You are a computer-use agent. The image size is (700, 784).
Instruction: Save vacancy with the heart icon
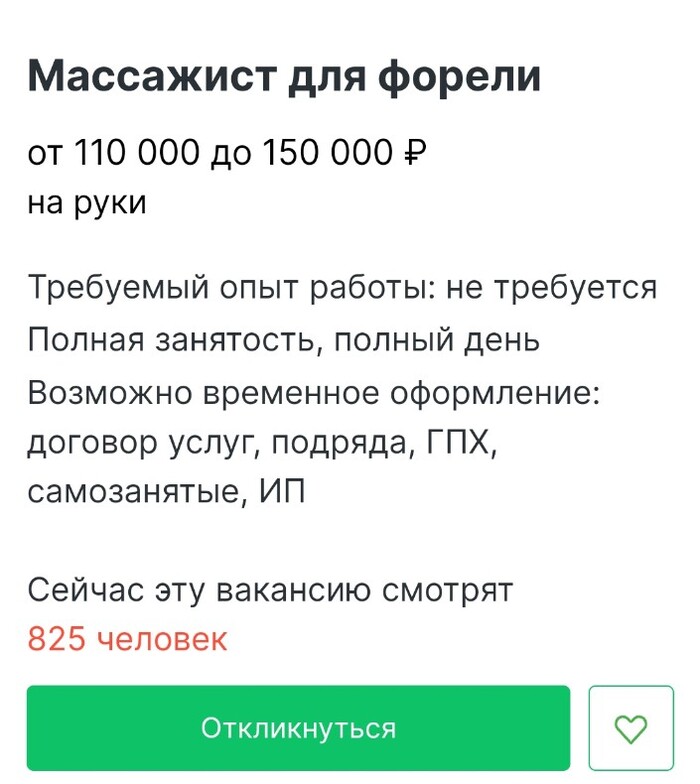click(630, 728)
